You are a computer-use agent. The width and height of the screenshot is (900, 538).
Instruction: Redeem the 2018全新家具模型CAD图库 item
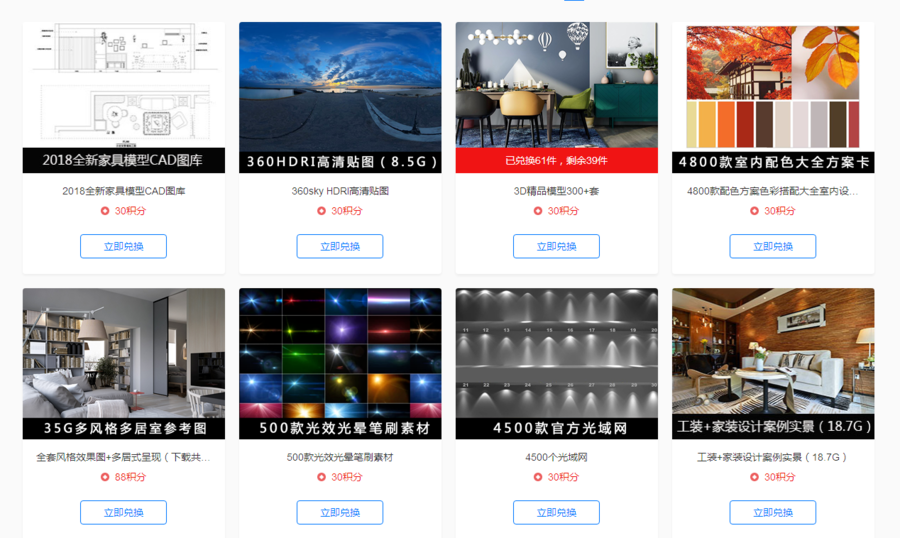(x=123, y=246)
